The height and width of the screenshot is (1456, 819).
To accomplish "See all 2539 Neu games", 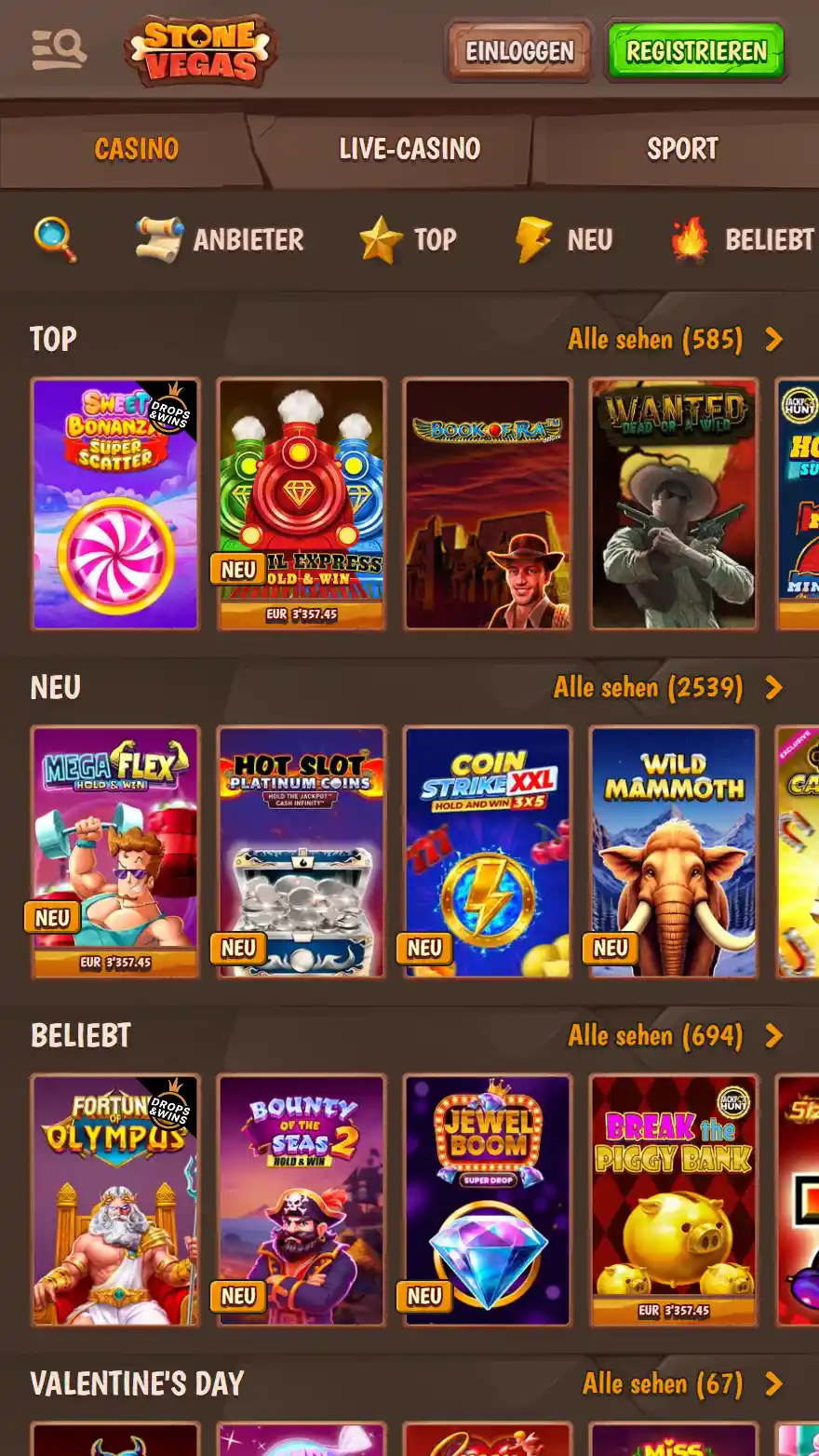I will 667,688.
